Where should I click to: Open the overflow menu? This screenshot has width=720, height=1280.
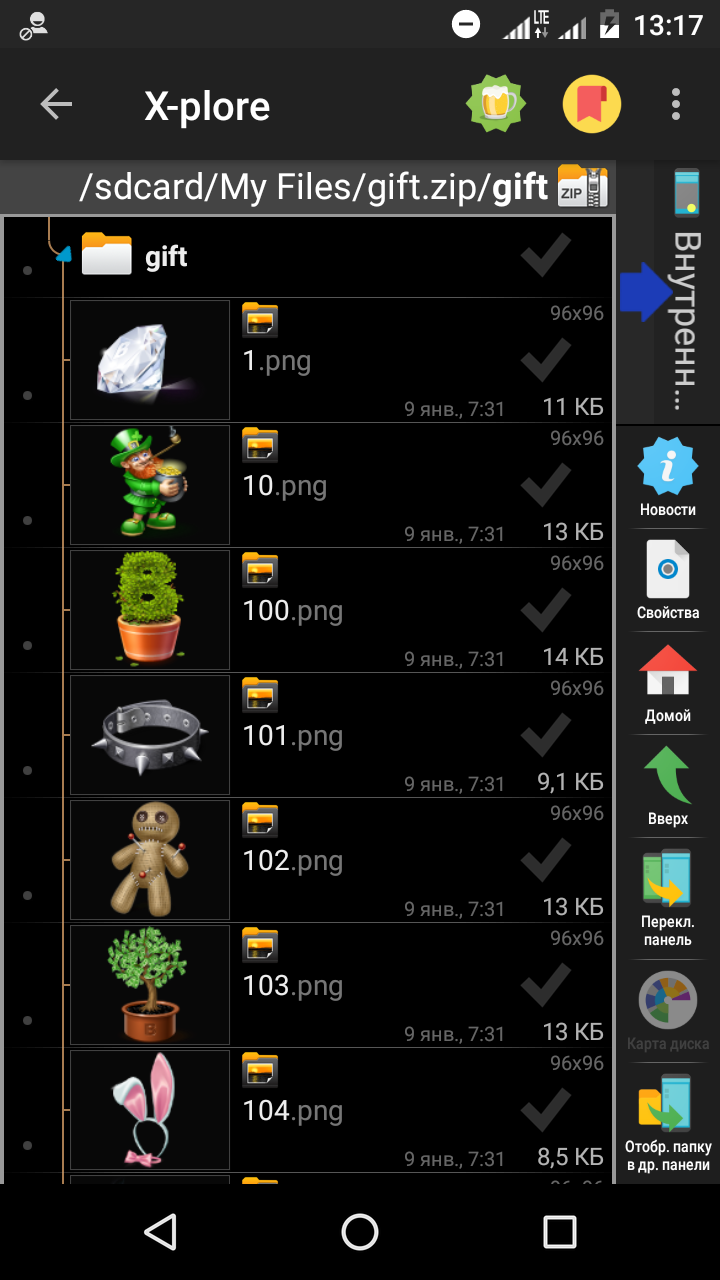tap(677, 105)
